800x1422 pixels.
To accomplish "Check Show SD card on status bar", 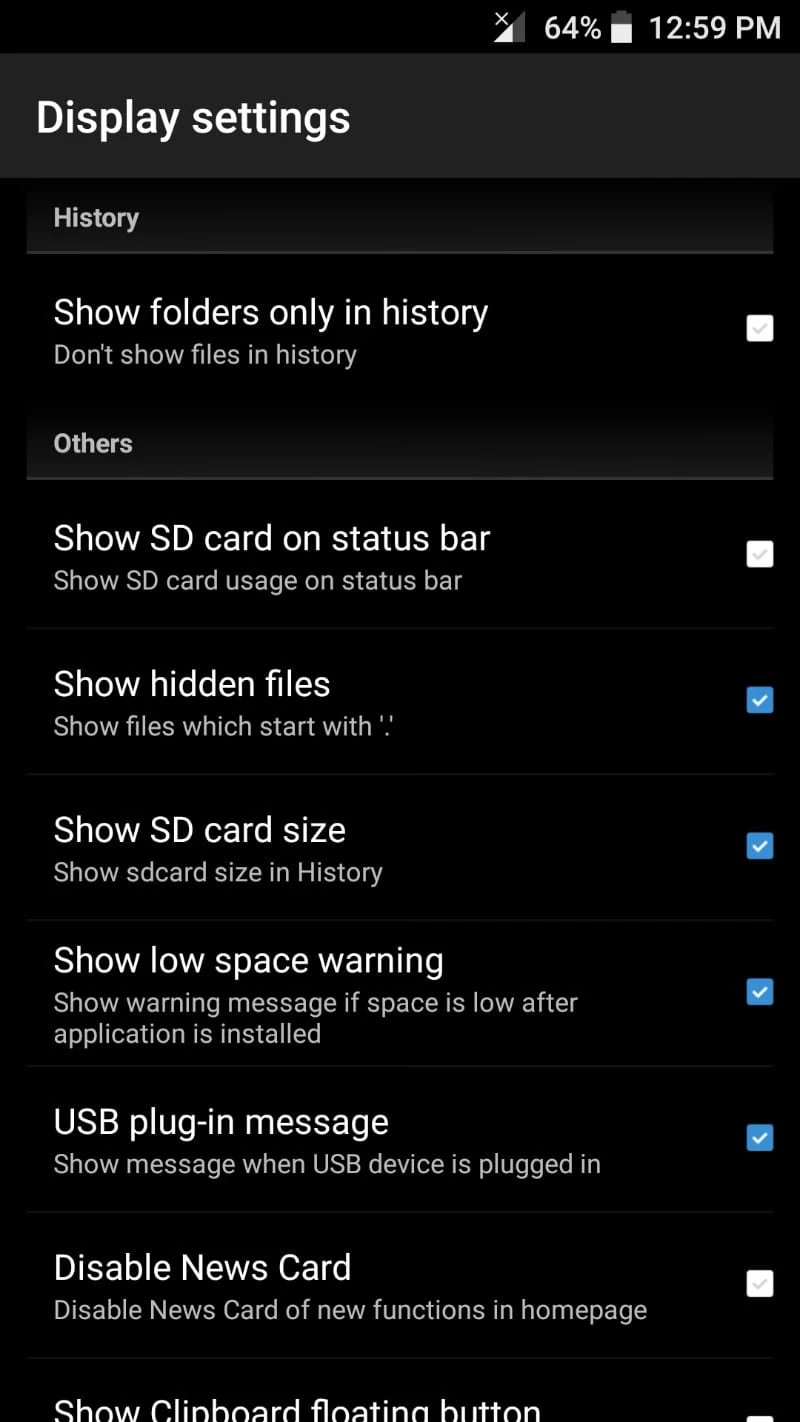I will (x=759, y=554).
